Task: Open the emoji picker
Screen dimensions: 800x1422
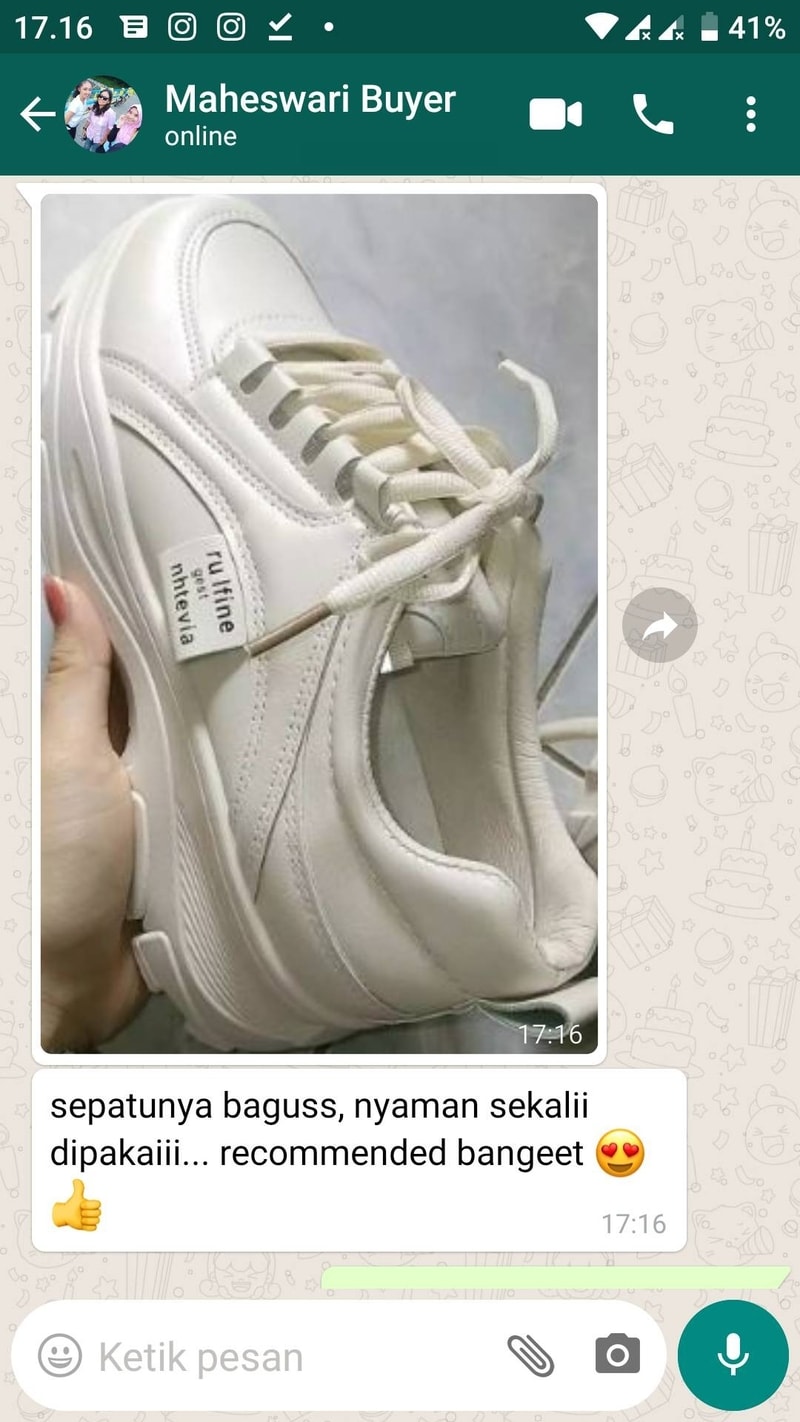Action: 60,1356
